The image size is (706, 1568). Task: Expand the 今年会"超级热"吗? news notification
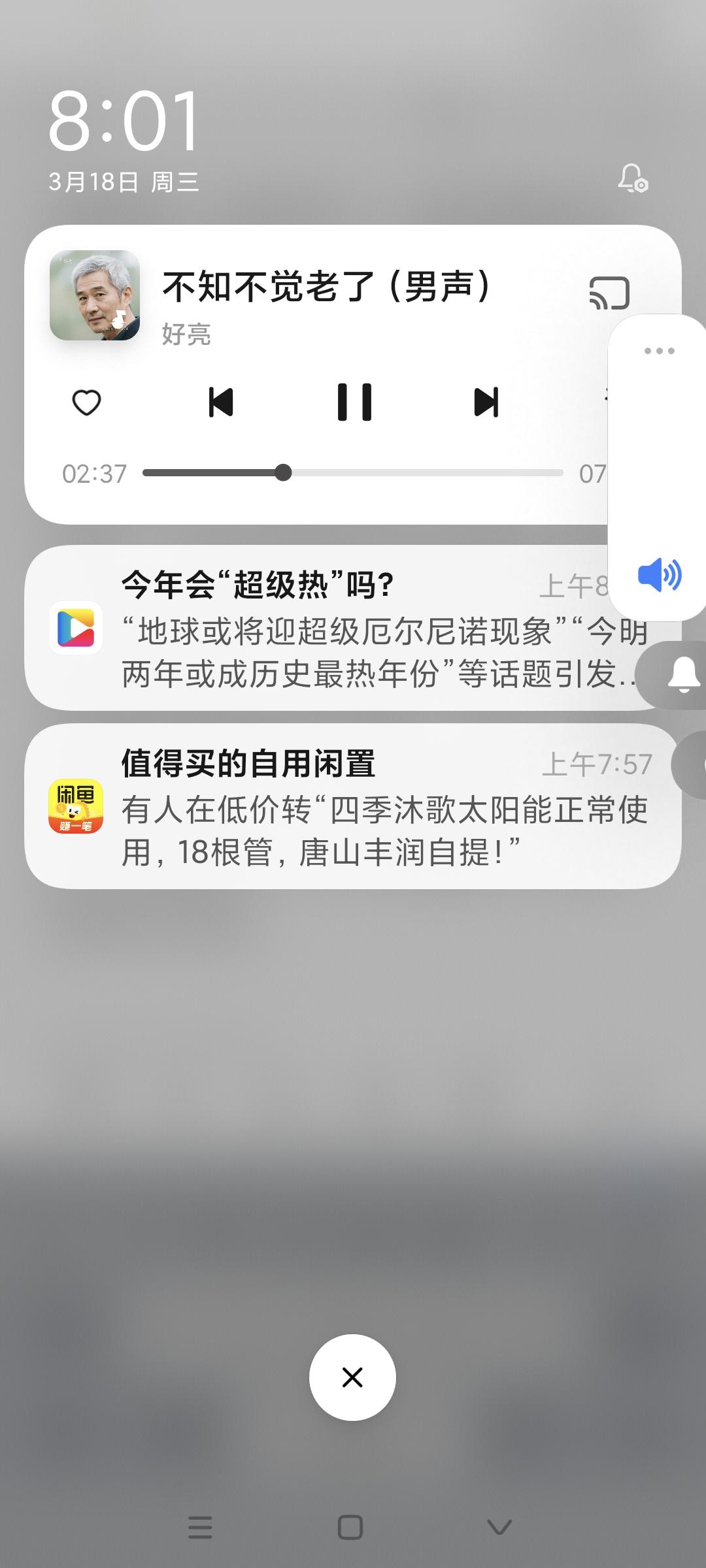[x=327, y=629]
